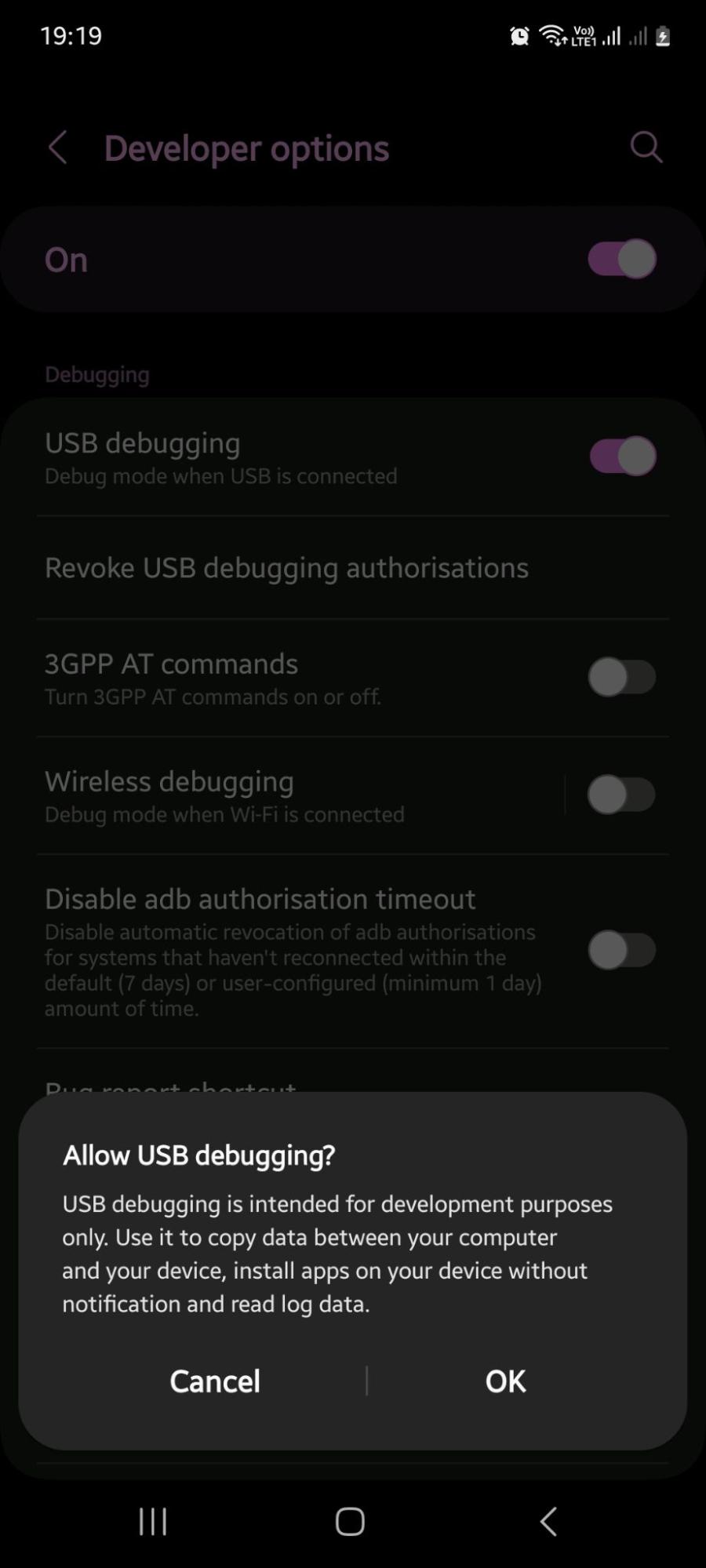
Task: Go to the home screen
Action: point(350,1521)
